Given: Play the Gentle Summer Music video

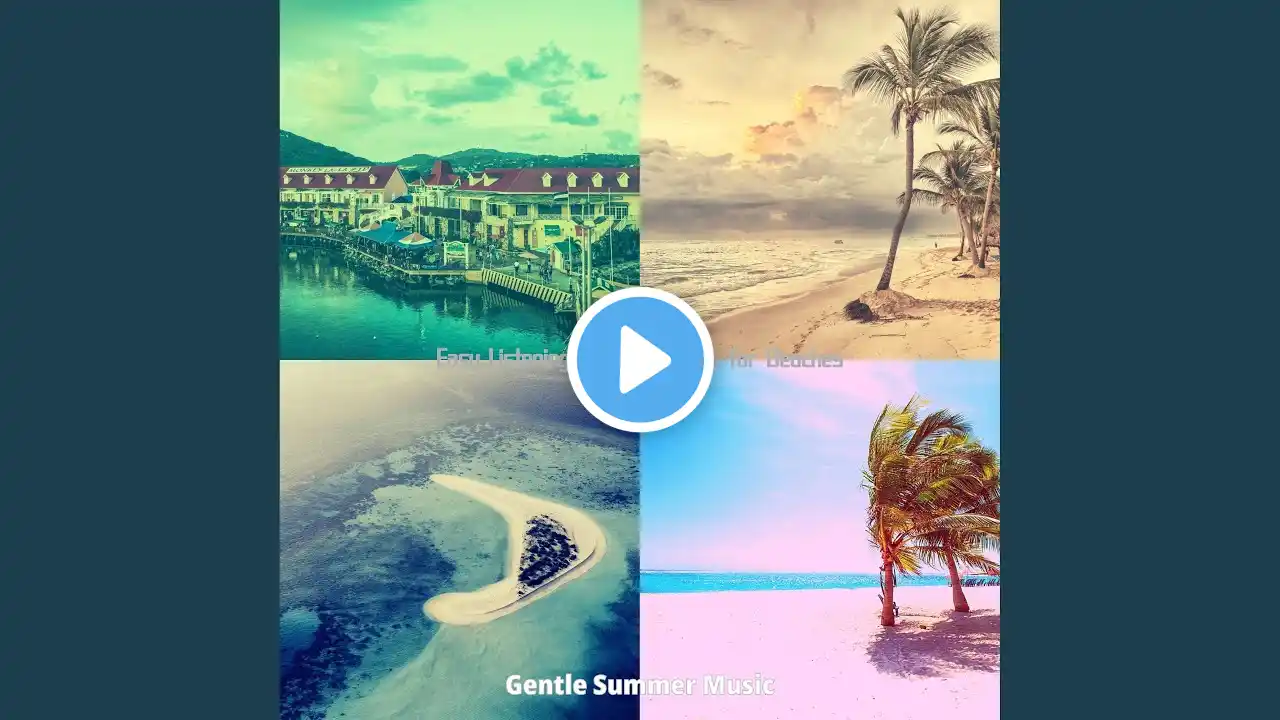Looking at the screenshot, I should (640, 360).
